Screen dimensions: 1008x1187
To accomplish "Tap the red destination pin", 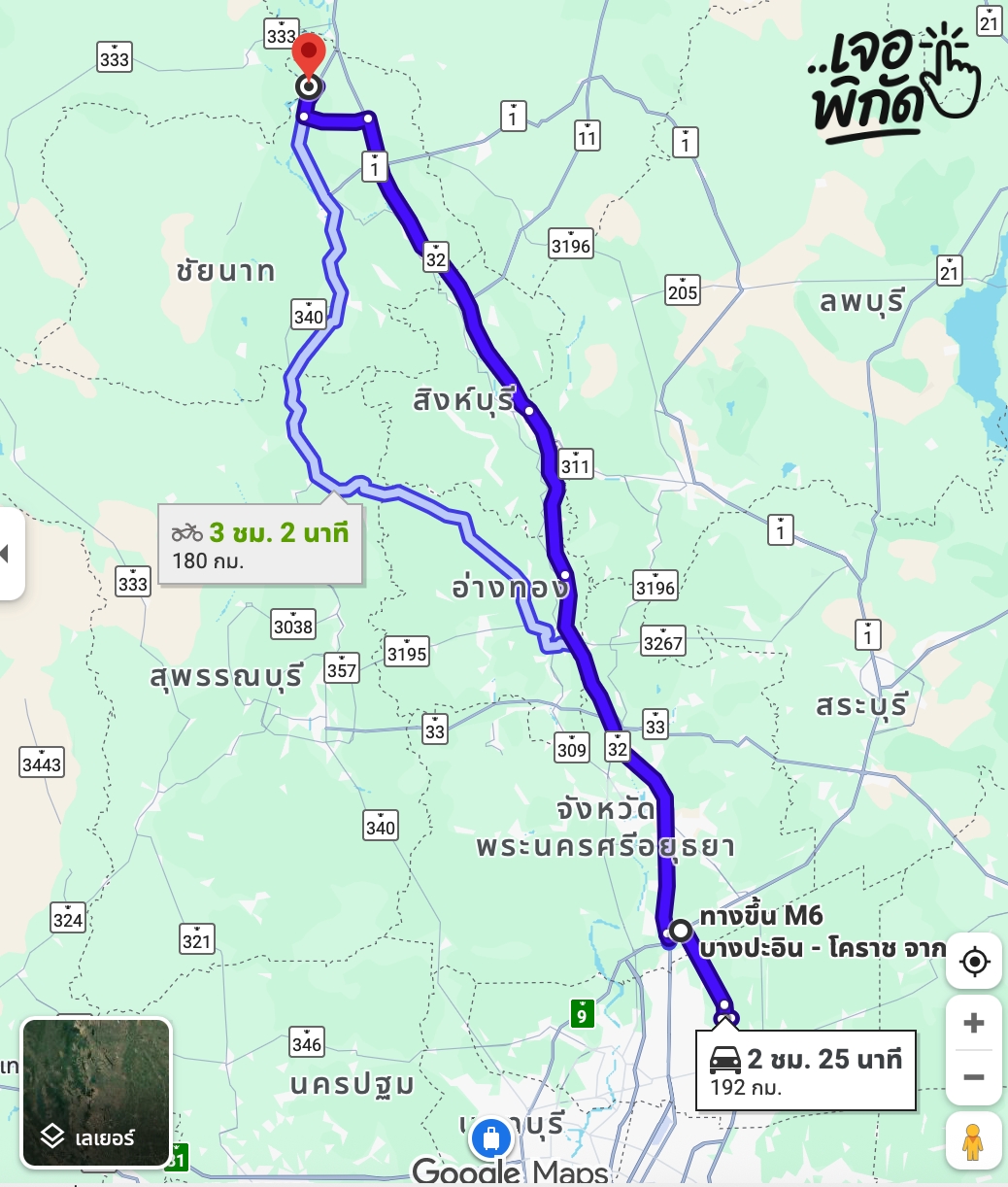I will pyautogui.click(x=309, y=54).
